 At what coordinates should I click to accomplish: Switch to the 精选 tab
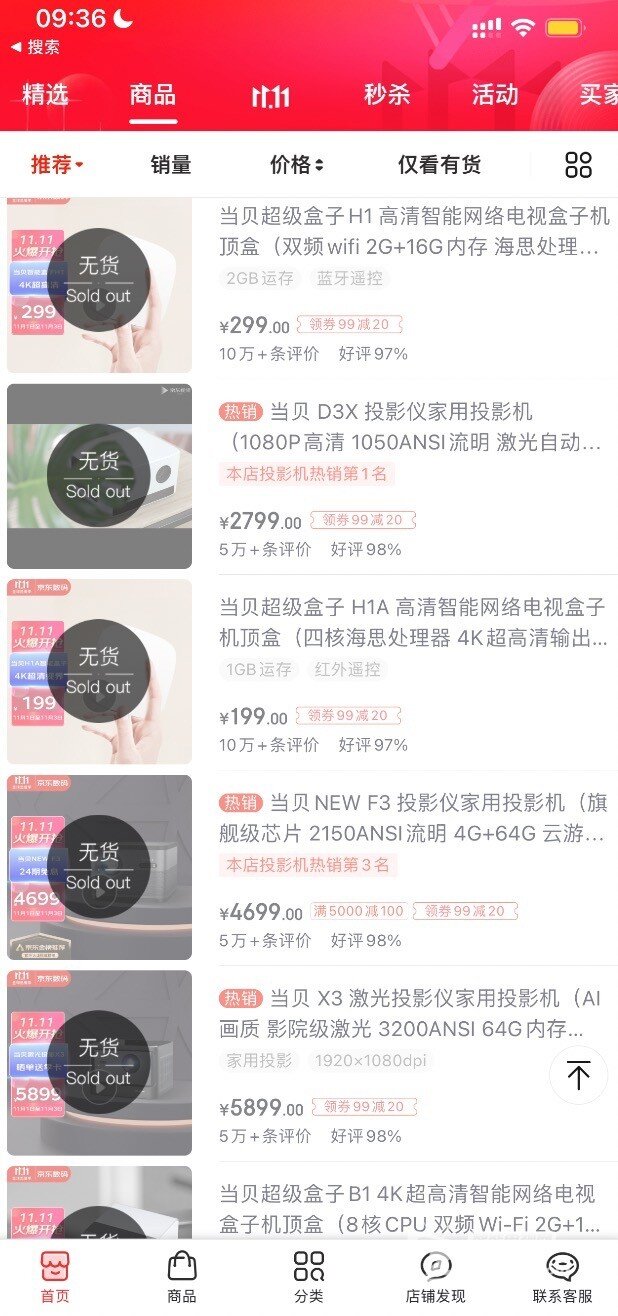46,95
